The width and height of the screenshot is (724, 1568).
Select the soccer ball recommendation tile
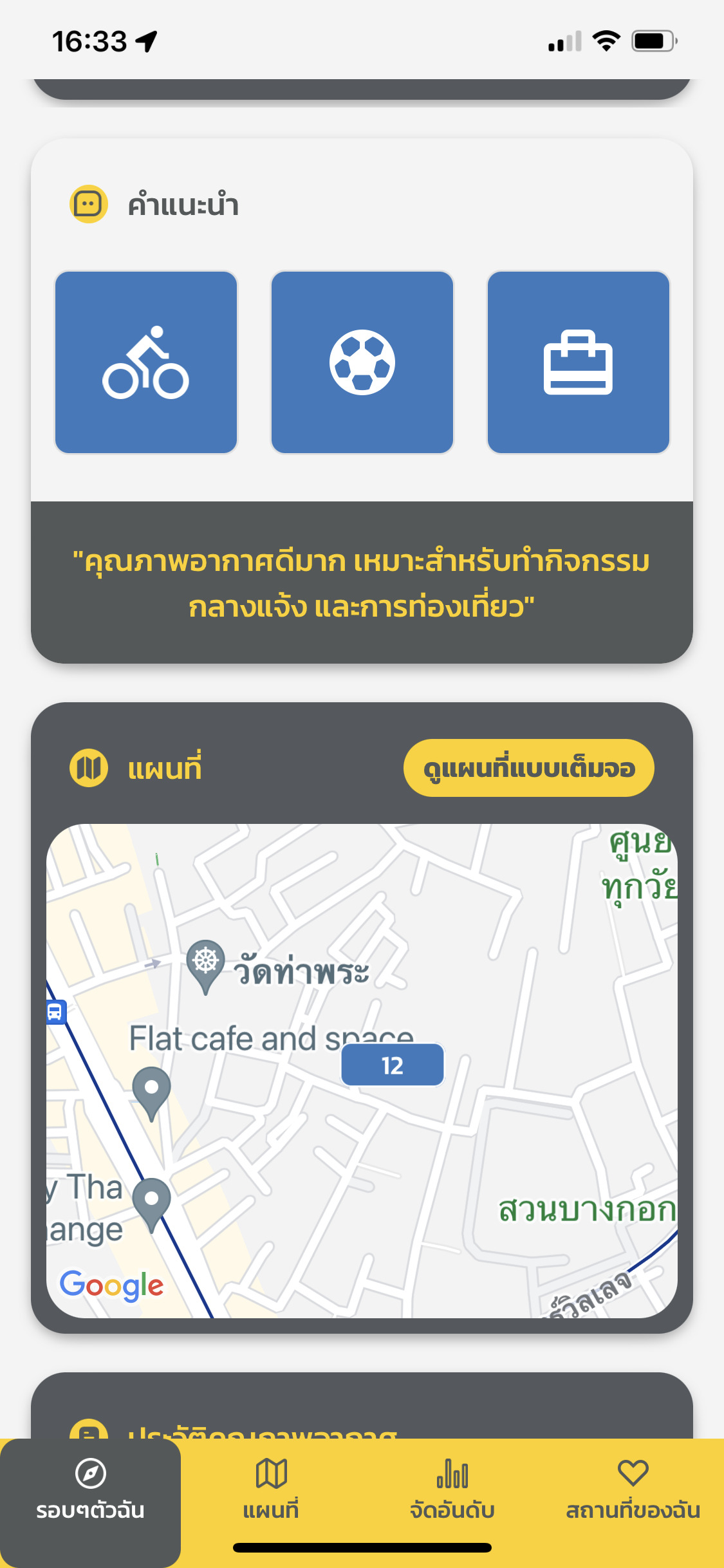click(x=362, y=362)
